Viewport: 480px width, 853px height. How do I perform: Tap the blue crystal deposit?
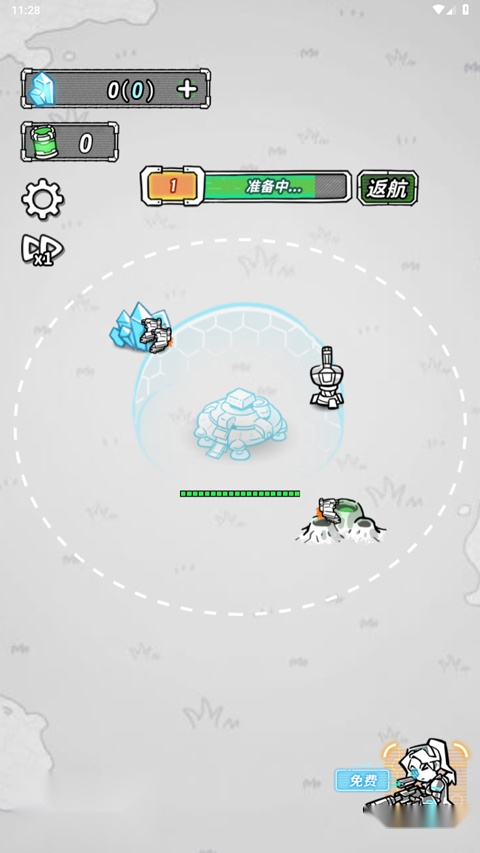(x=140, y=327)
